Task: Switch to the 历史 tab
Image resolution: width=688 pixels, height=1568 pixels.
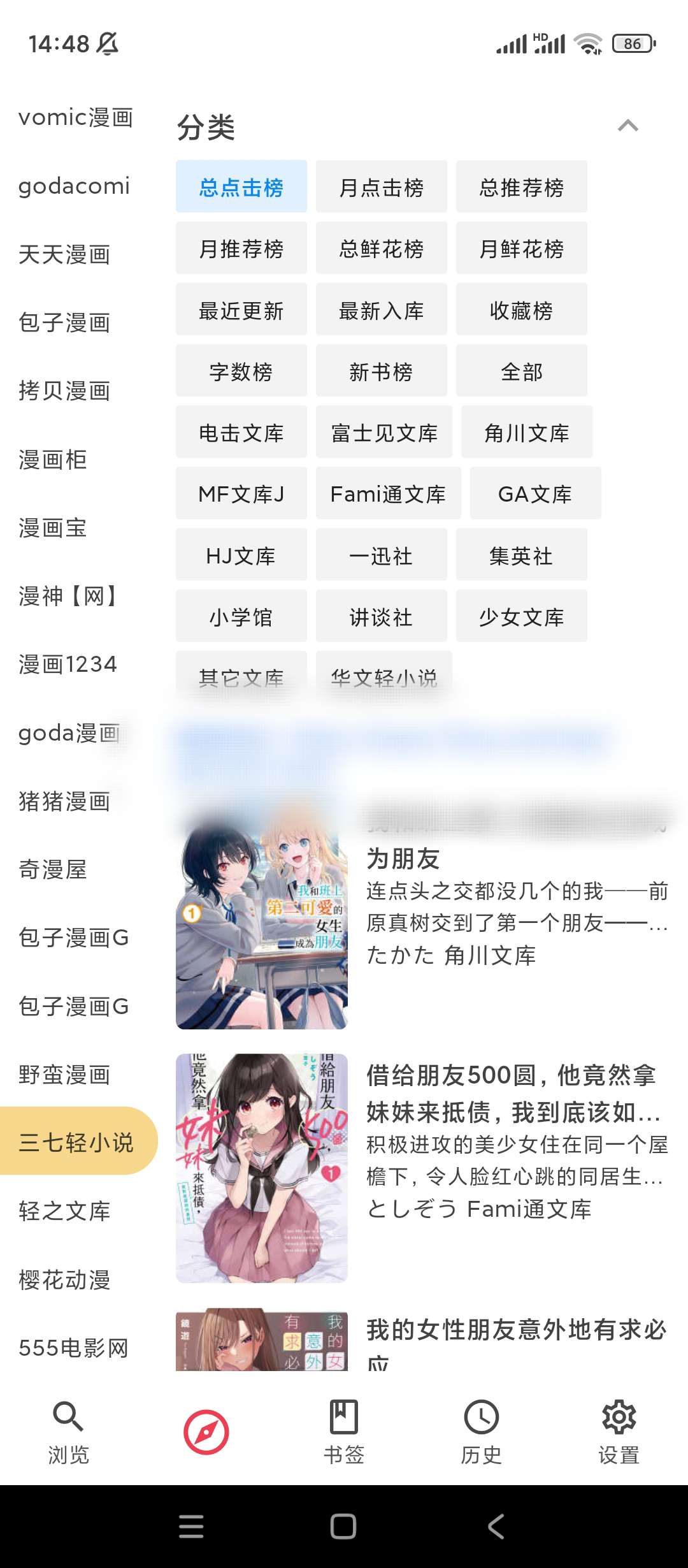Action: 481,1431
